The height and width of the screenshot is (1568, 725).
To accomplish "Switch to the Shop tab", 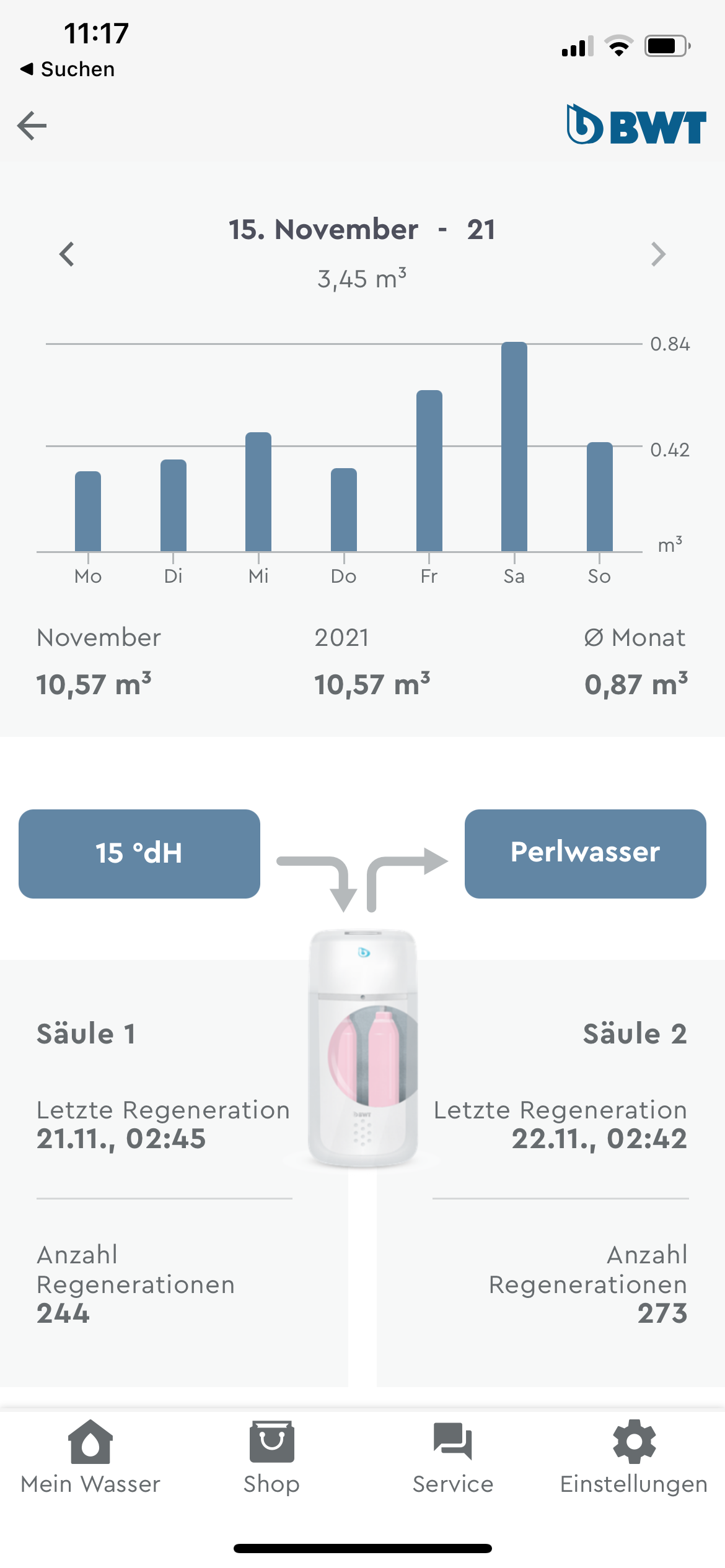I will (271, 1458).
